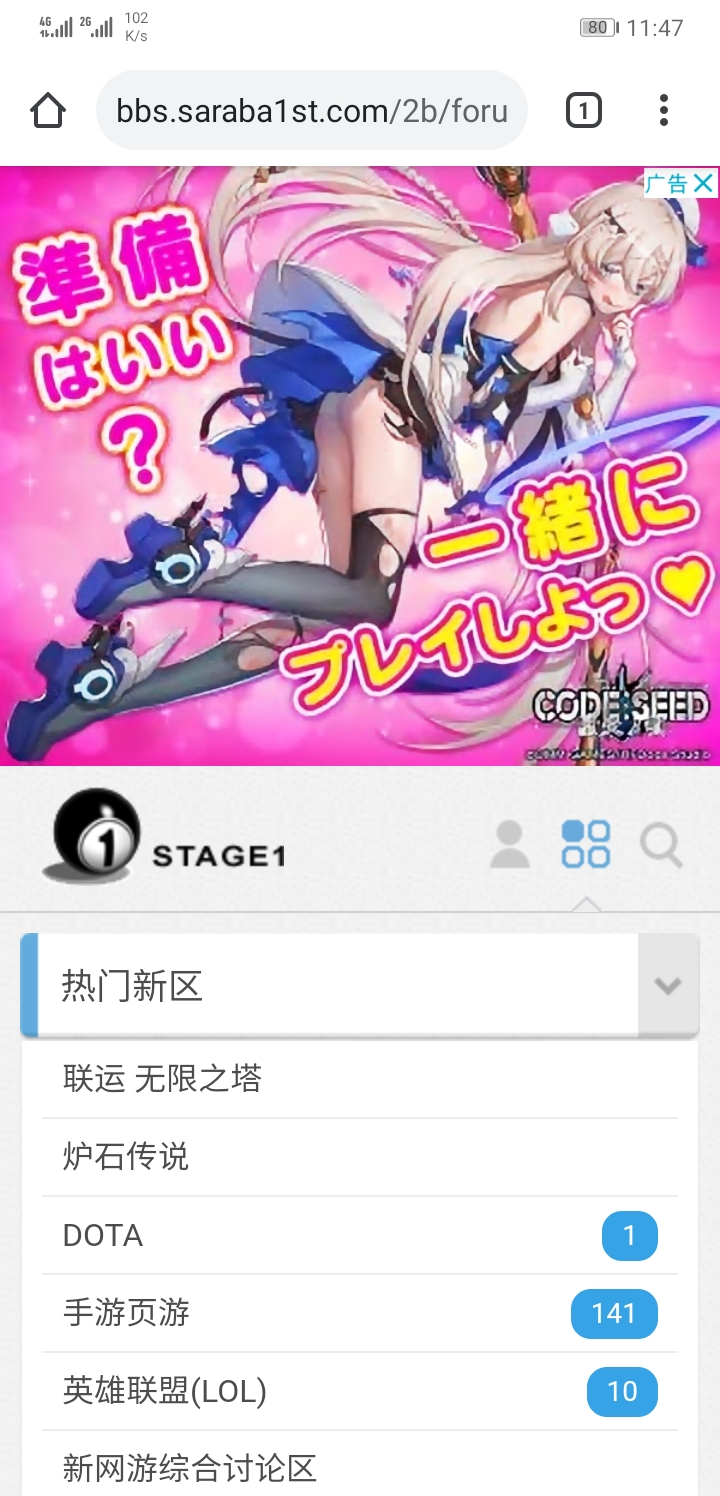This screenshot has width=720, height=1496.
Task: Open the 新网游综合讨论区 forum
Action: pyautogui.click(x=190, y=1468)
